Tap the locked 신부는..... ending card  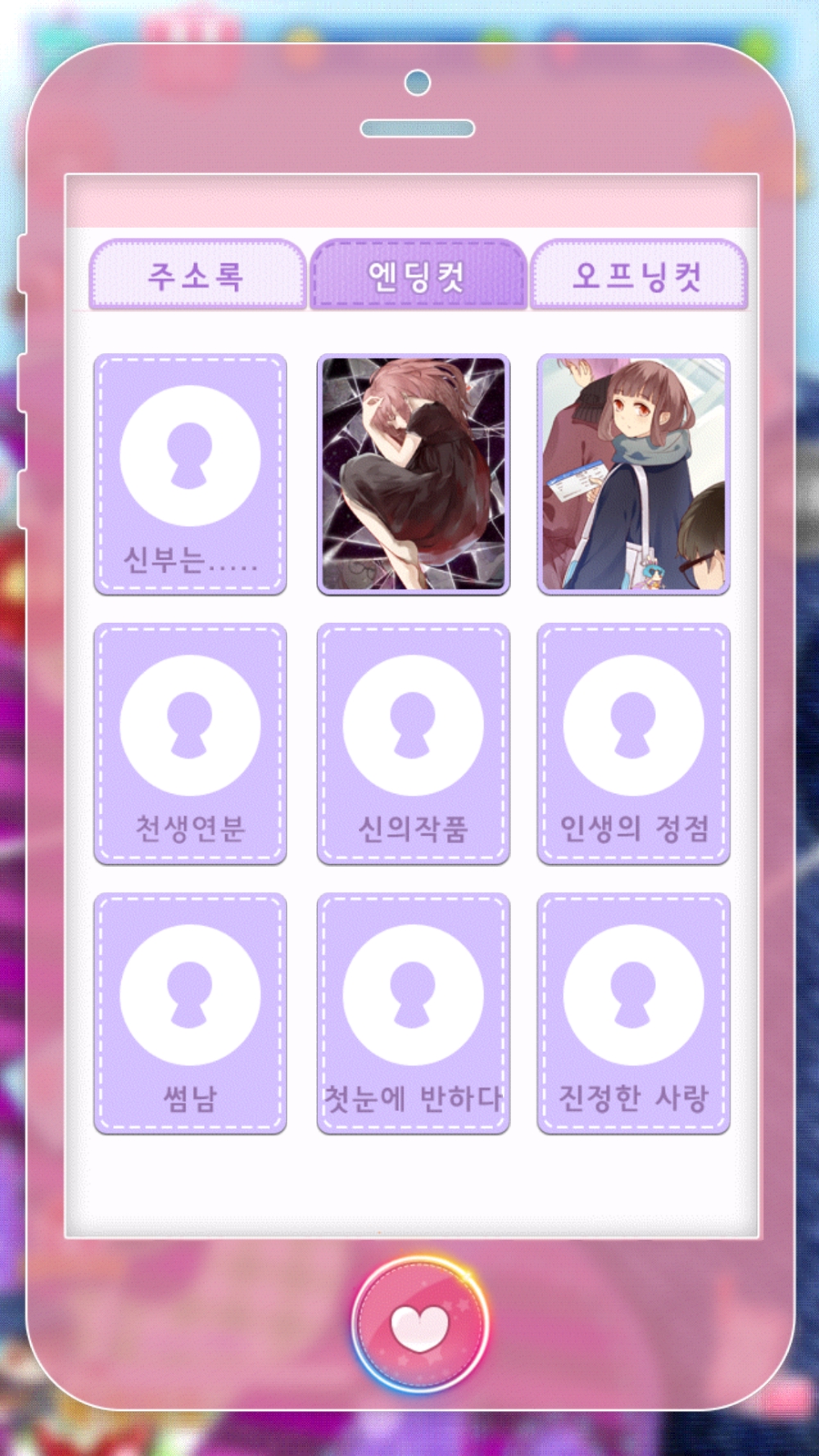[x=190, y=474]
